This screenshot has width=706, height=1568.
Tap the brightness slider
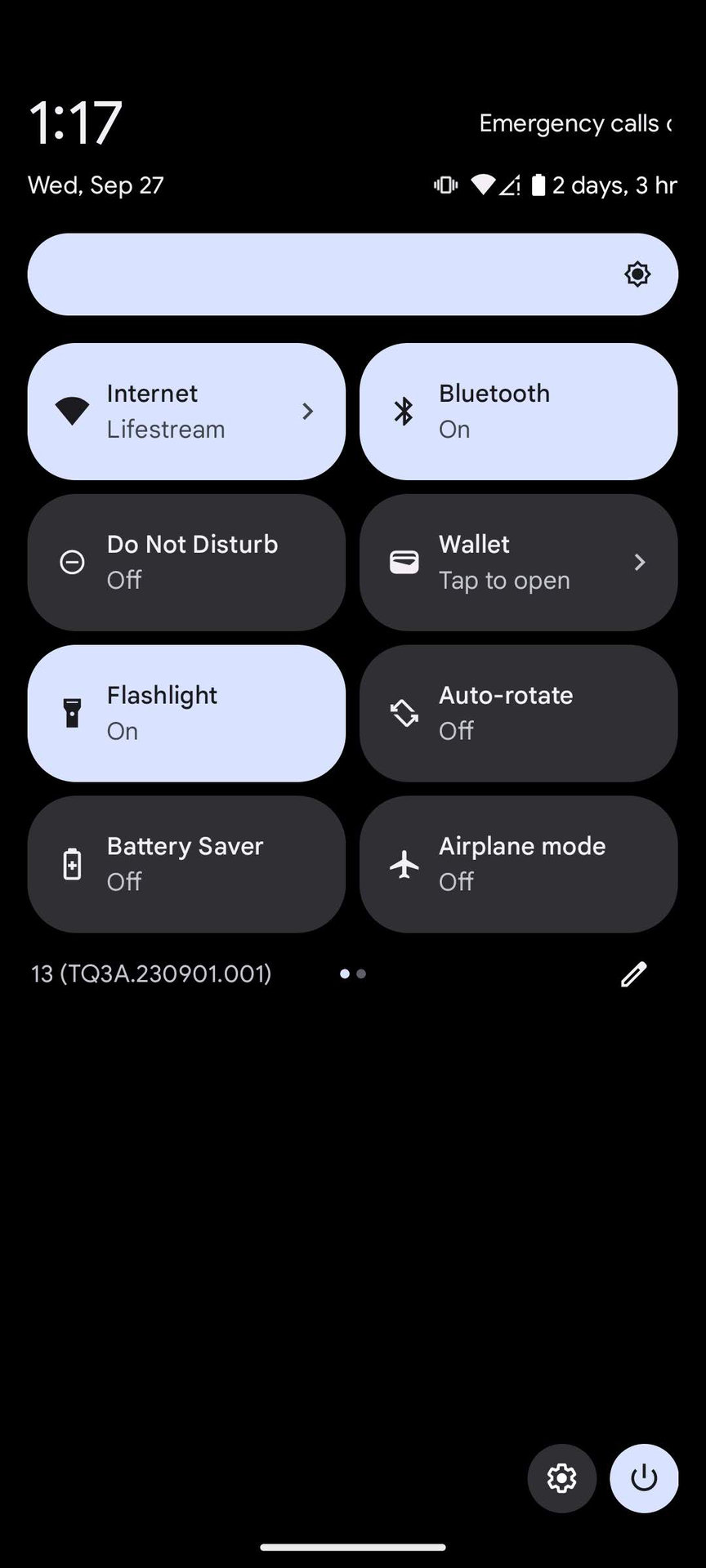click(353, 274)
